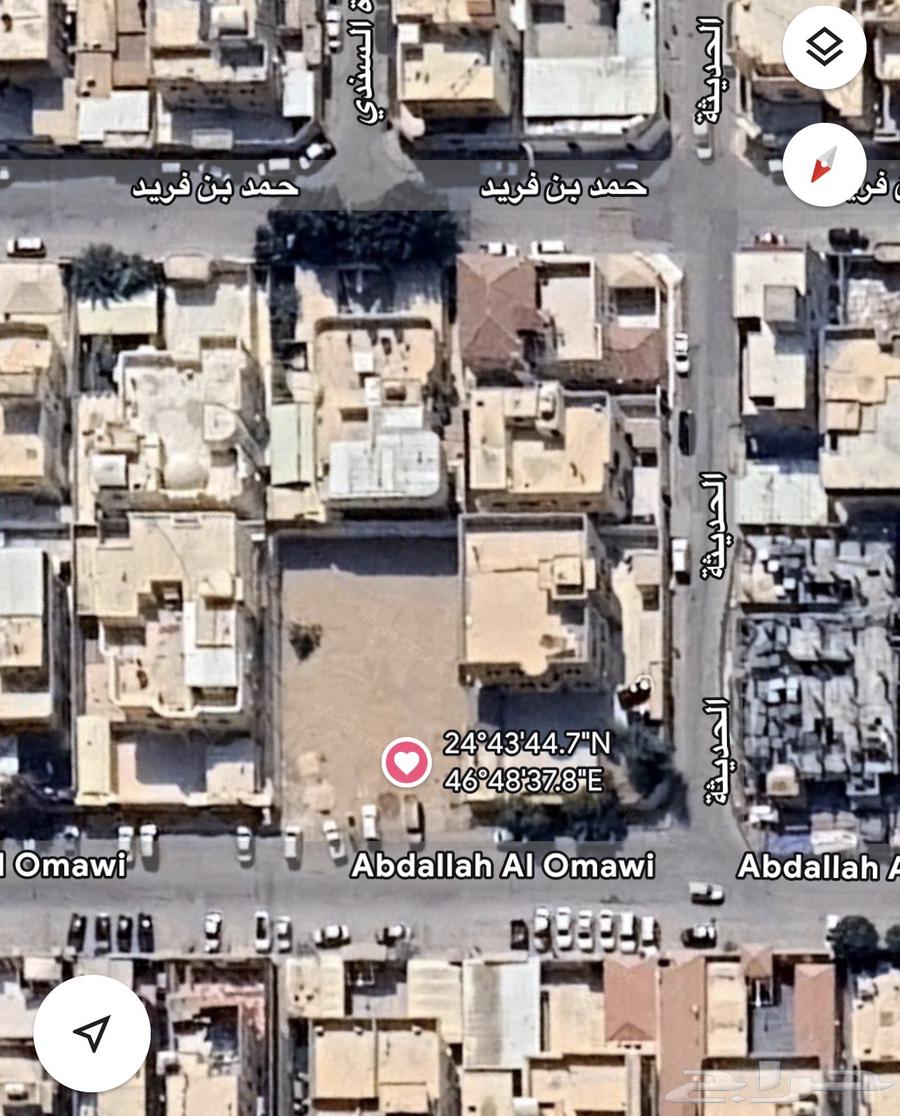The height and width of the screenshot is (1116, 900).
Task: Select the ة السندي street name at top
Action: [x=365, y=65]
